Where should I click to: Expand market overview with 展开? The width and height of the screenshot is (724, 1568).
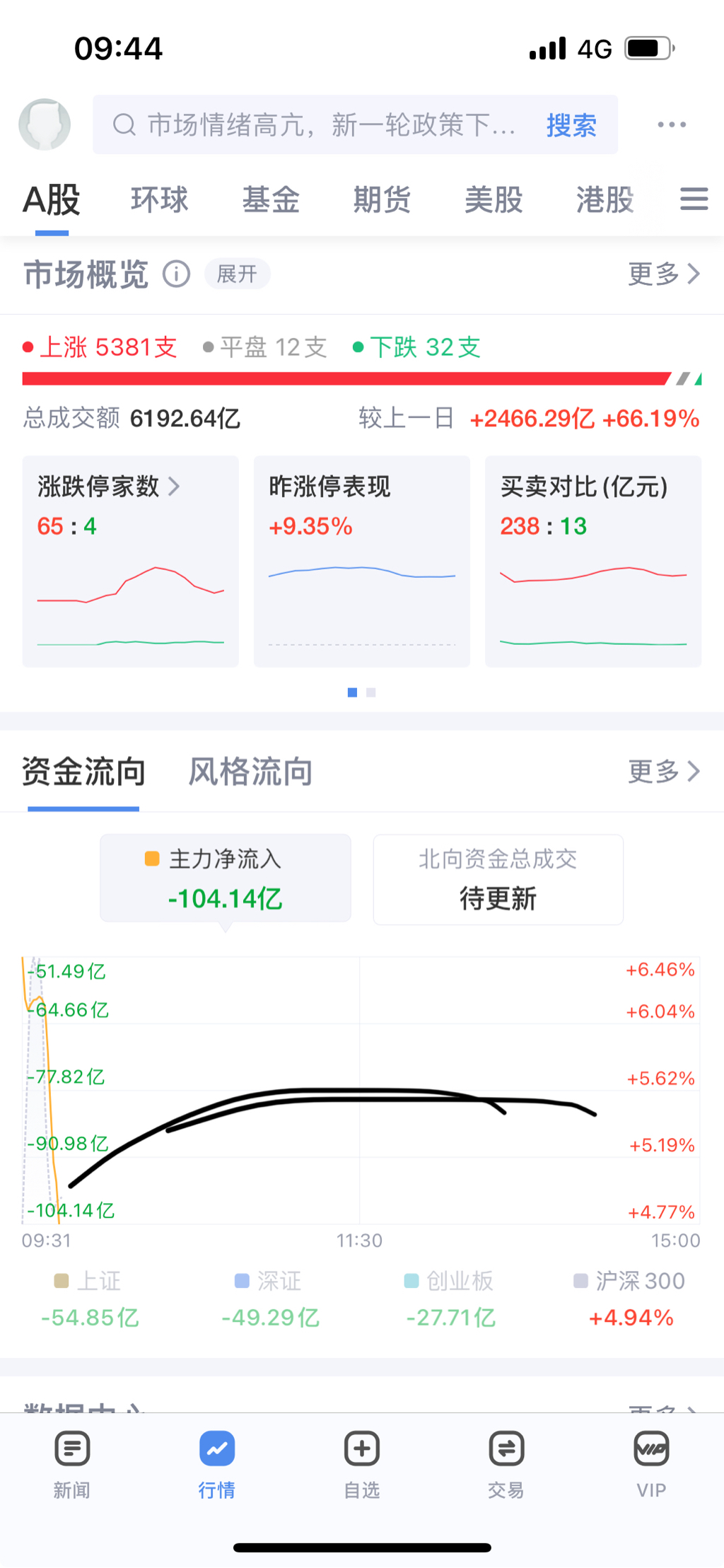click(x=237, y=274)
